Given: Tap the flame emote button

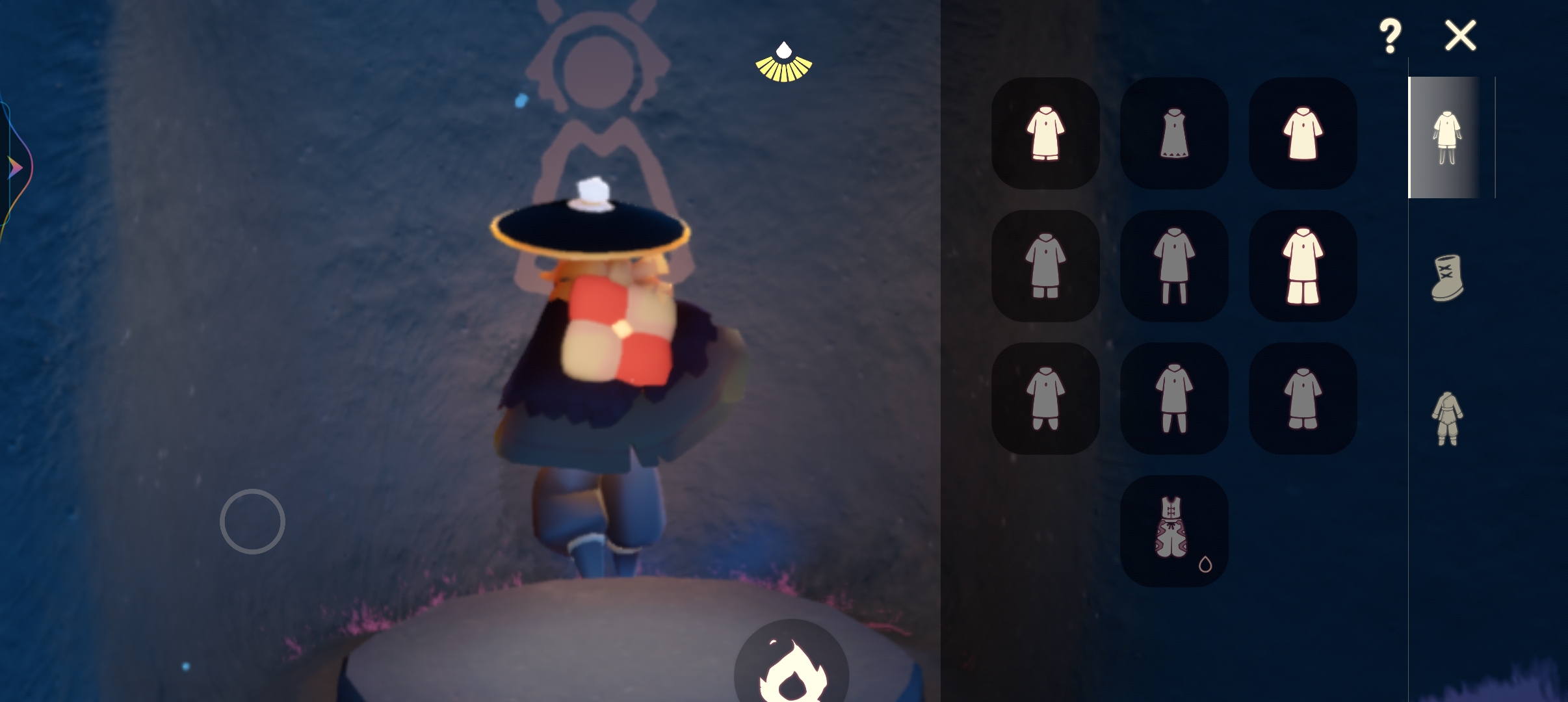Looking at the screenshot, I should point(791,669).
